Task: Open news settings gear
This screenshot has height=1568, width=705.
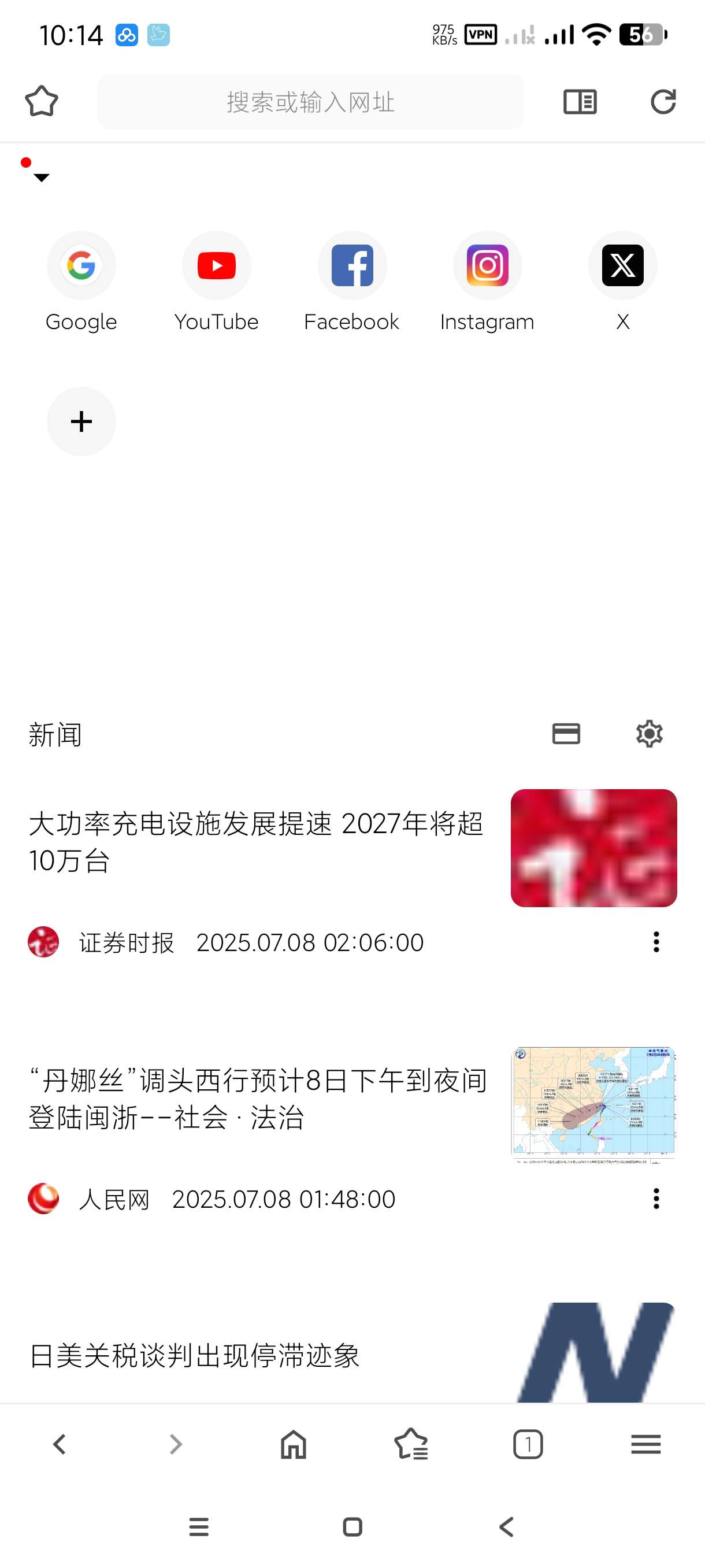Action: (x=649, y=734)
